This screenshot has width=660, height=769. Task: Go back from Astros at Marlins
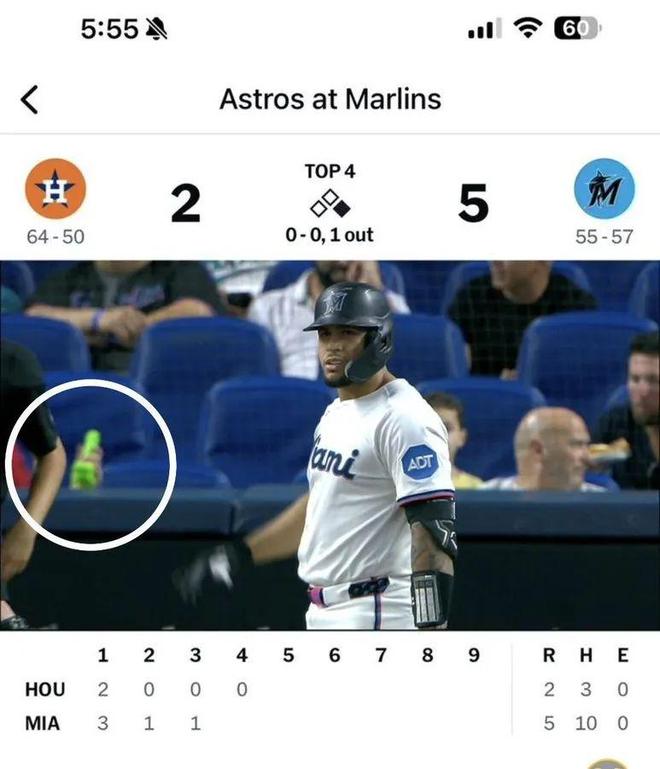click(x=30, y=100)
